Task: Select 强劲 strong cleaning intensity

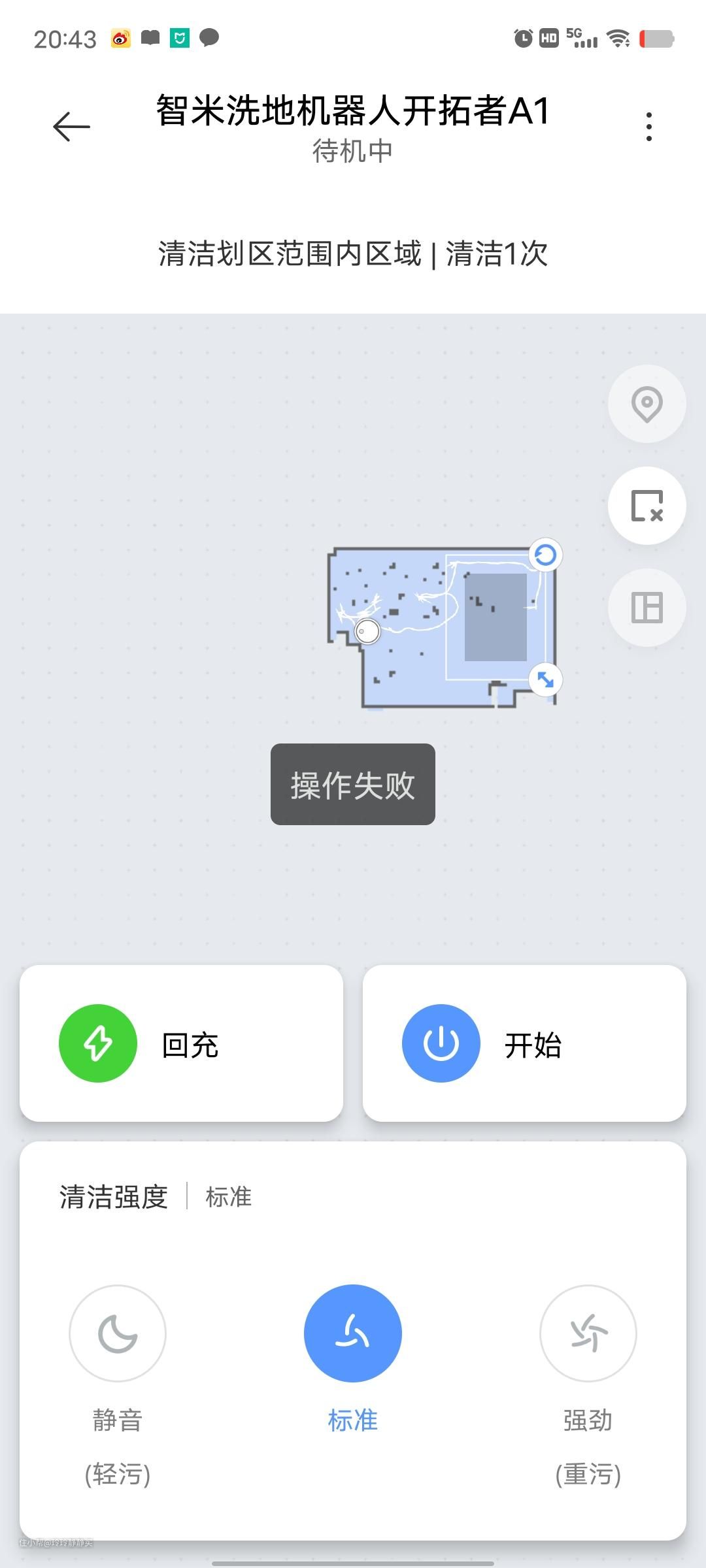Action: 588,1333
